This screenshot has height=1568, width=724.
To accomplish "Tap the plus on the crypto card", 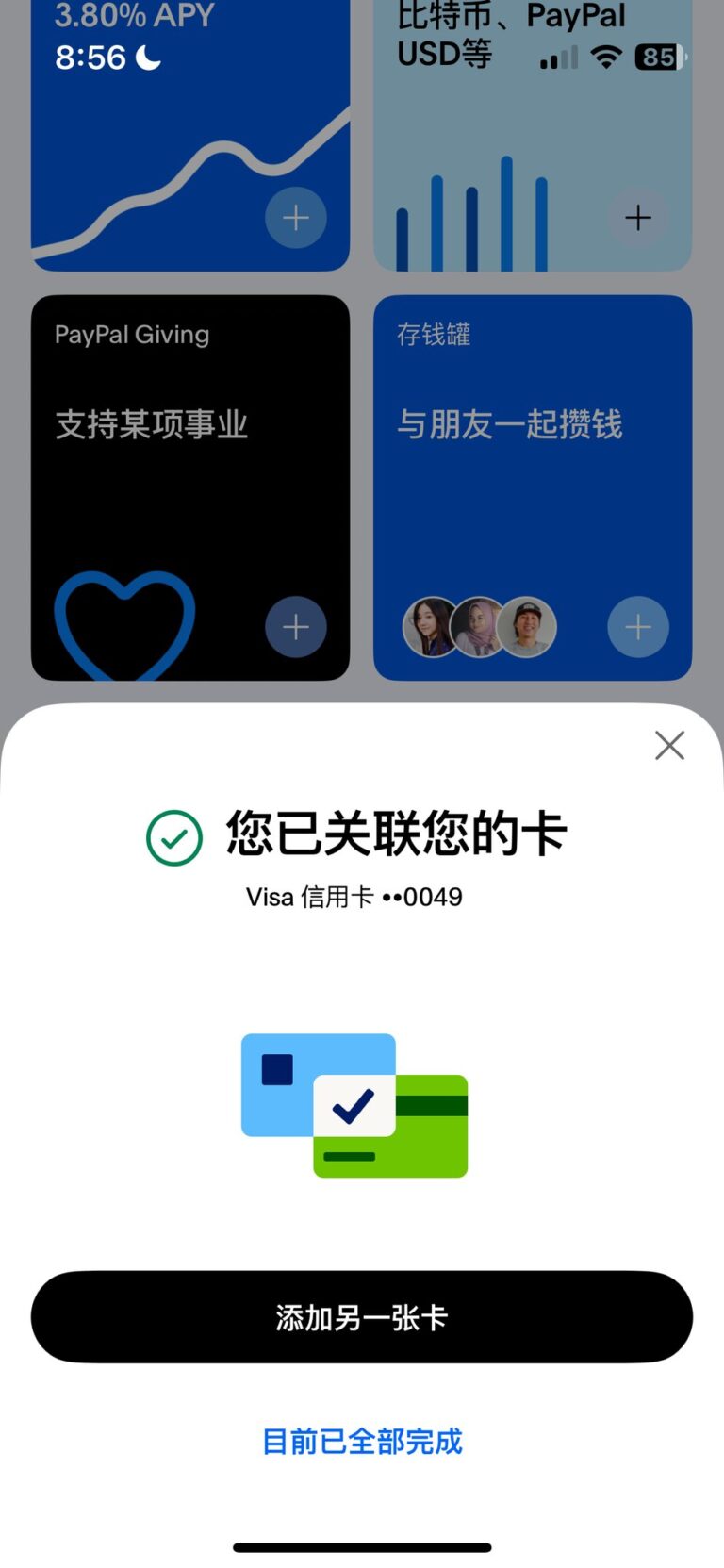I will [638, 218].
